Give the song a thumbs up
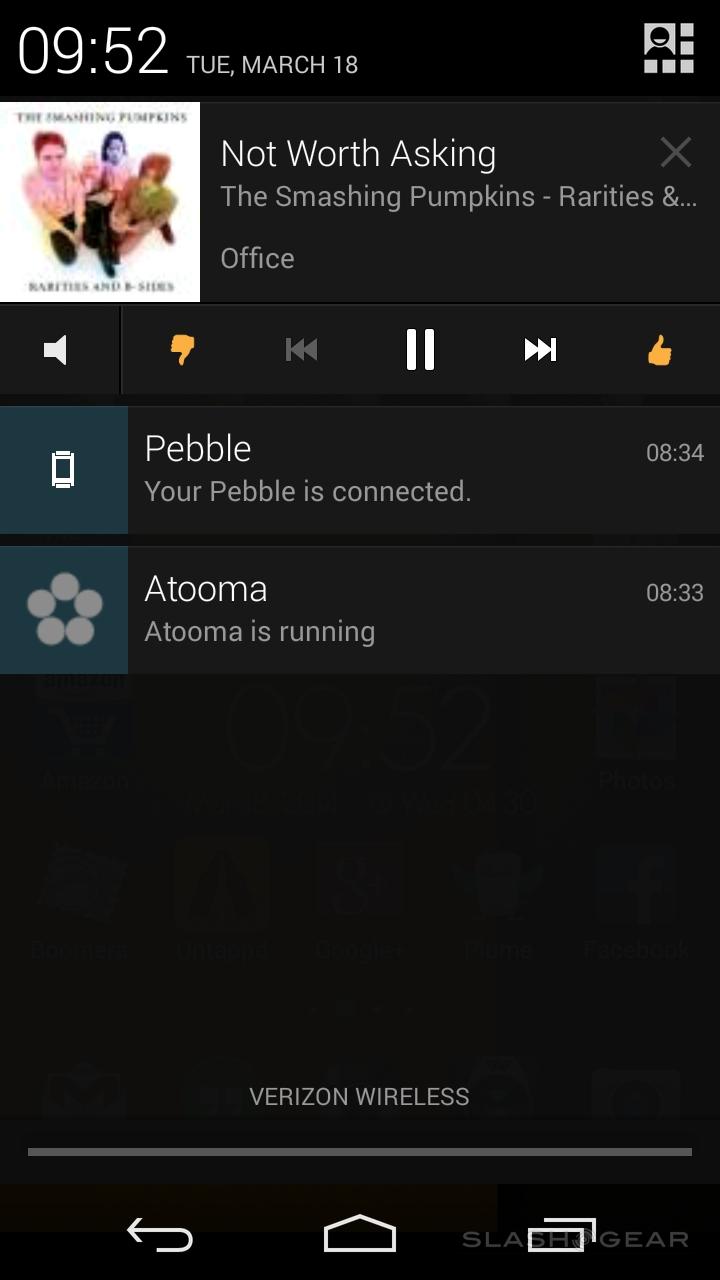This screenshot has height=1280, width=720. (659, 350)
